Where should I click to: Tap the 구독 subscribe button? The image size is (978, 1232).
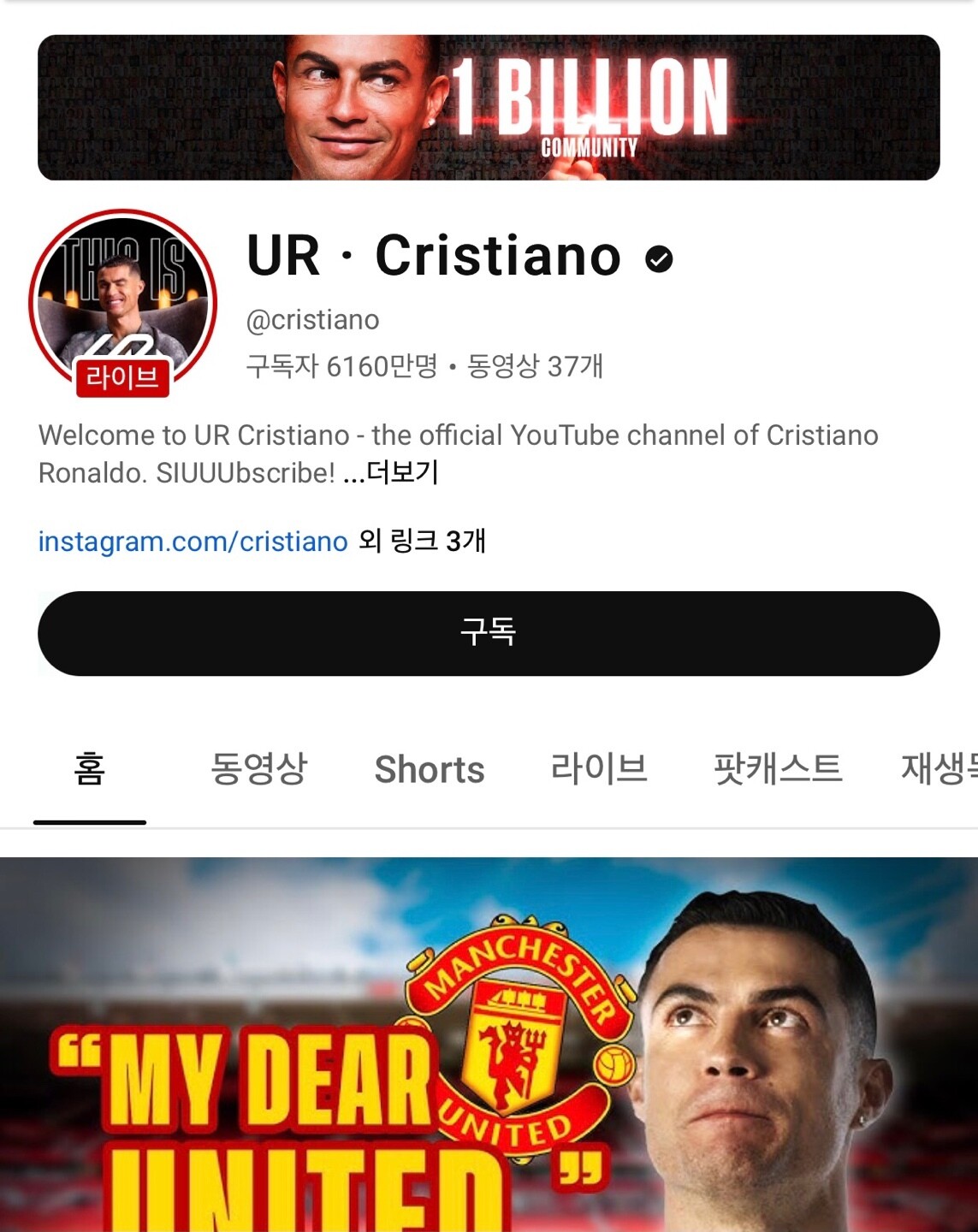pyautogui.click(x=489, y=633)
